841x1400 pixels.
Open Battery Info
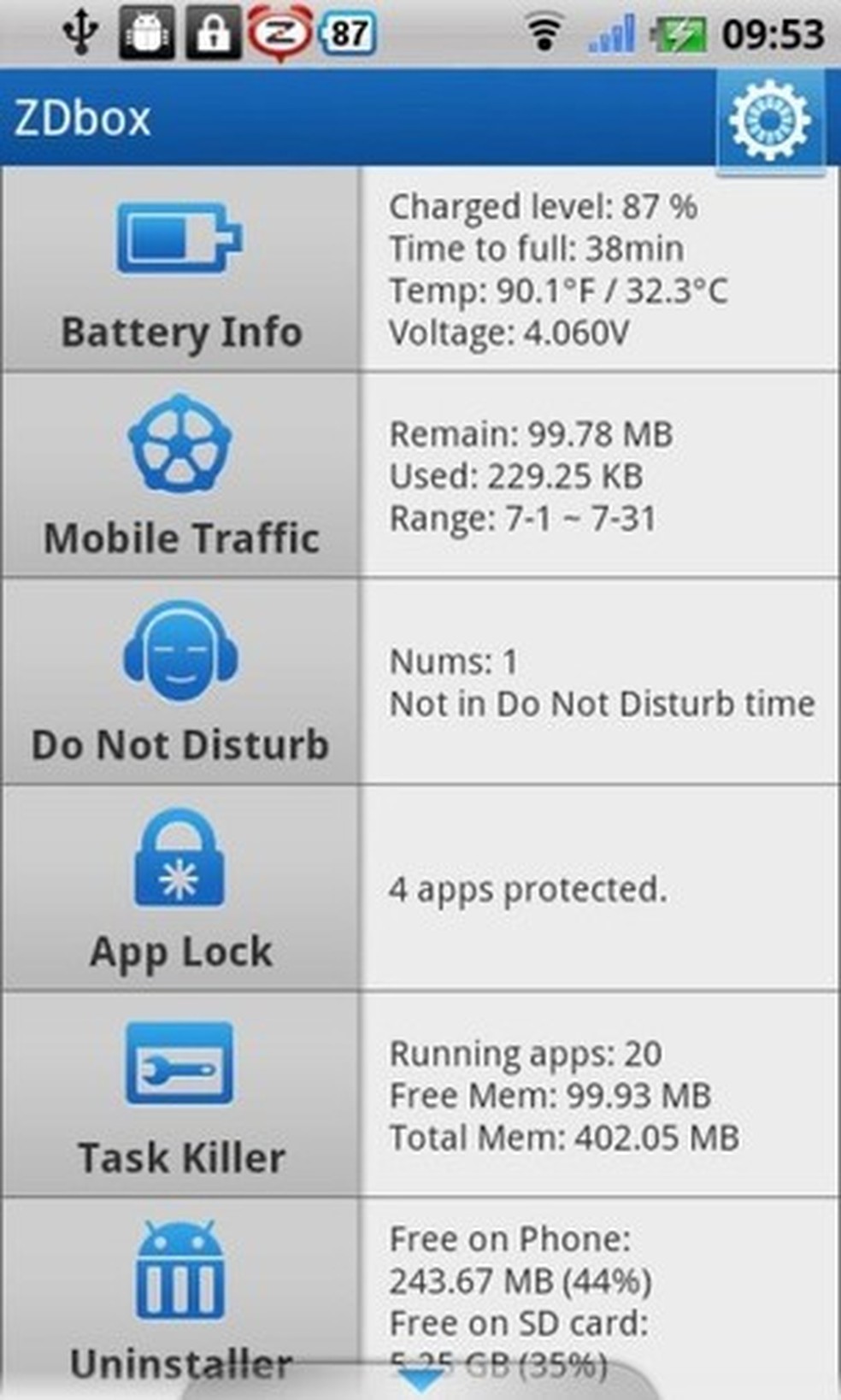tap(180, 270)
